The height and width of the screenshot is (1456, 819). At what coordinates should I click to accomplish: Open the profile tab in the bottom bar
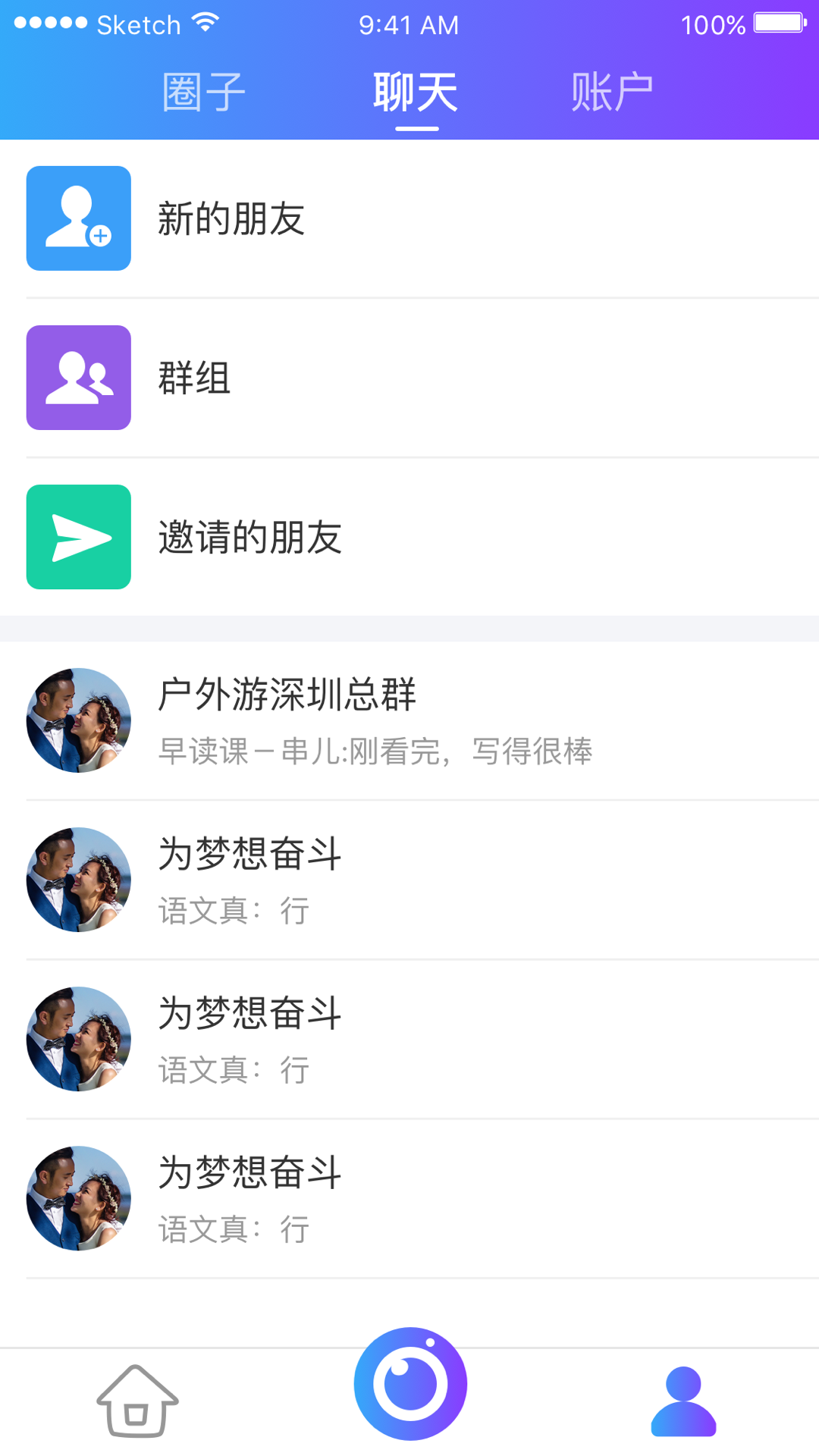tap(683, 1401)
